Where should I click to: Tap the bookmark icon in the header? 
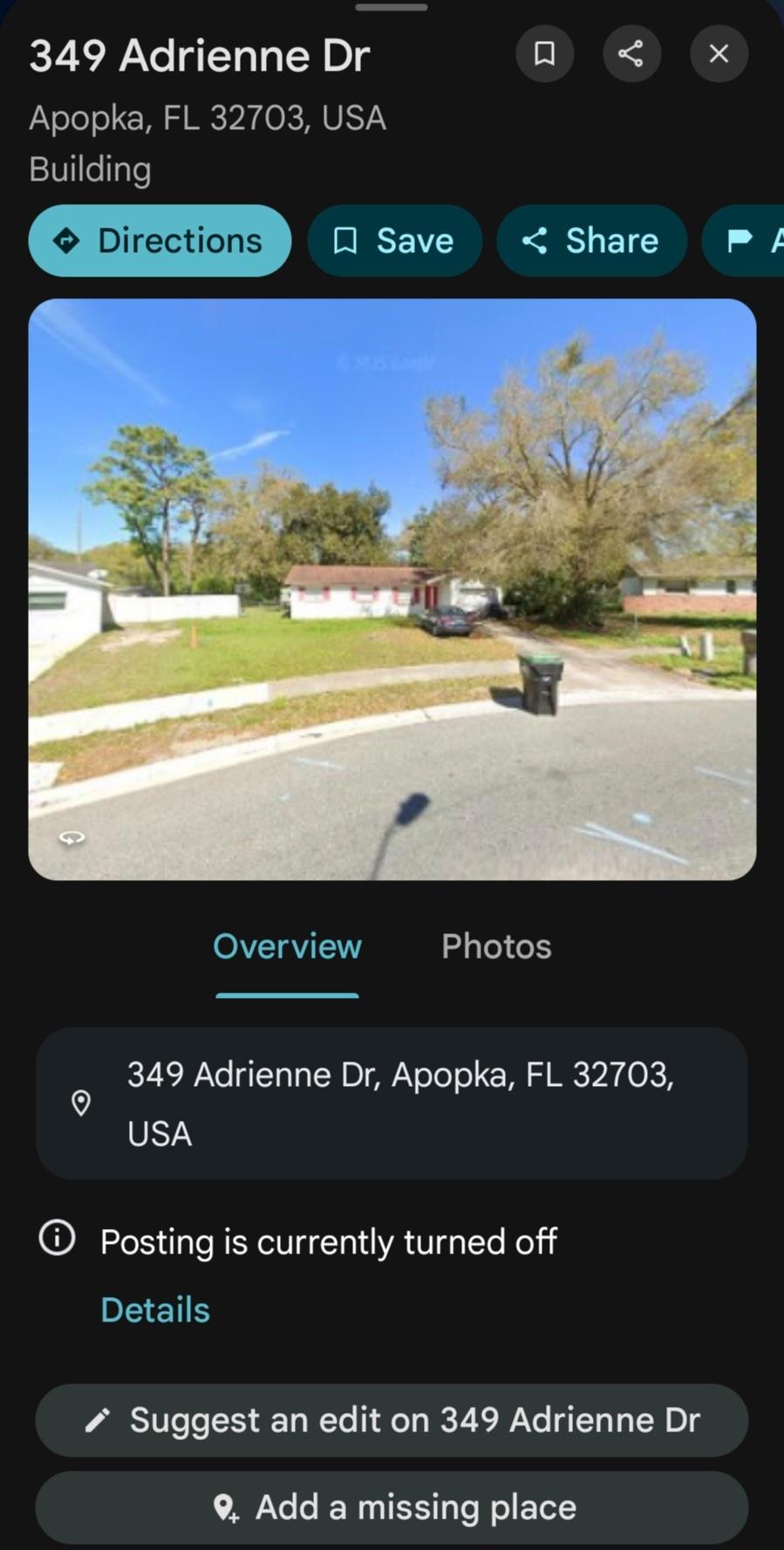coord(544,54)
